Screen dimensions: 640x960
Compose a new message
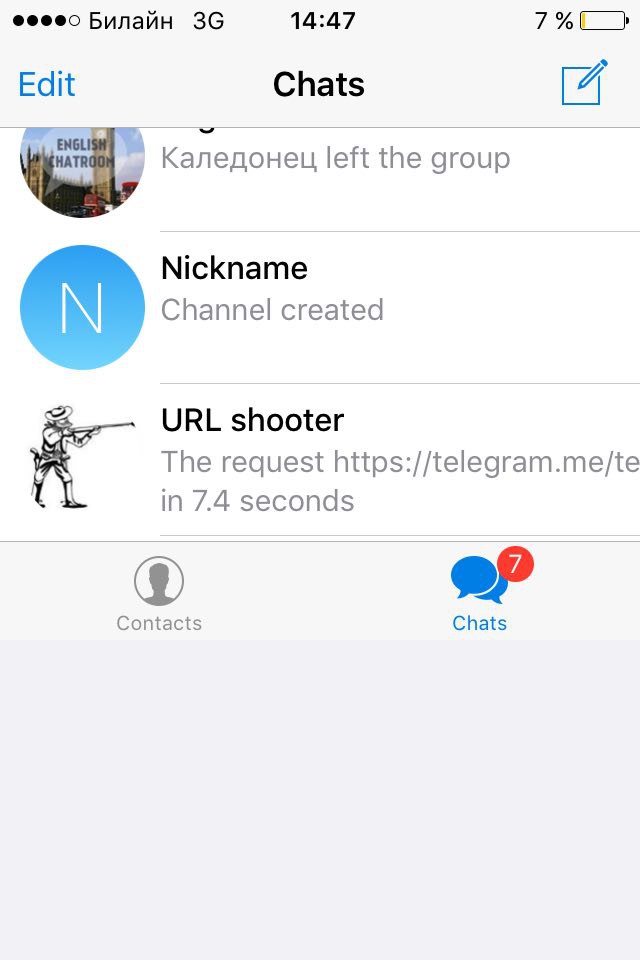[x=584, y=83]
